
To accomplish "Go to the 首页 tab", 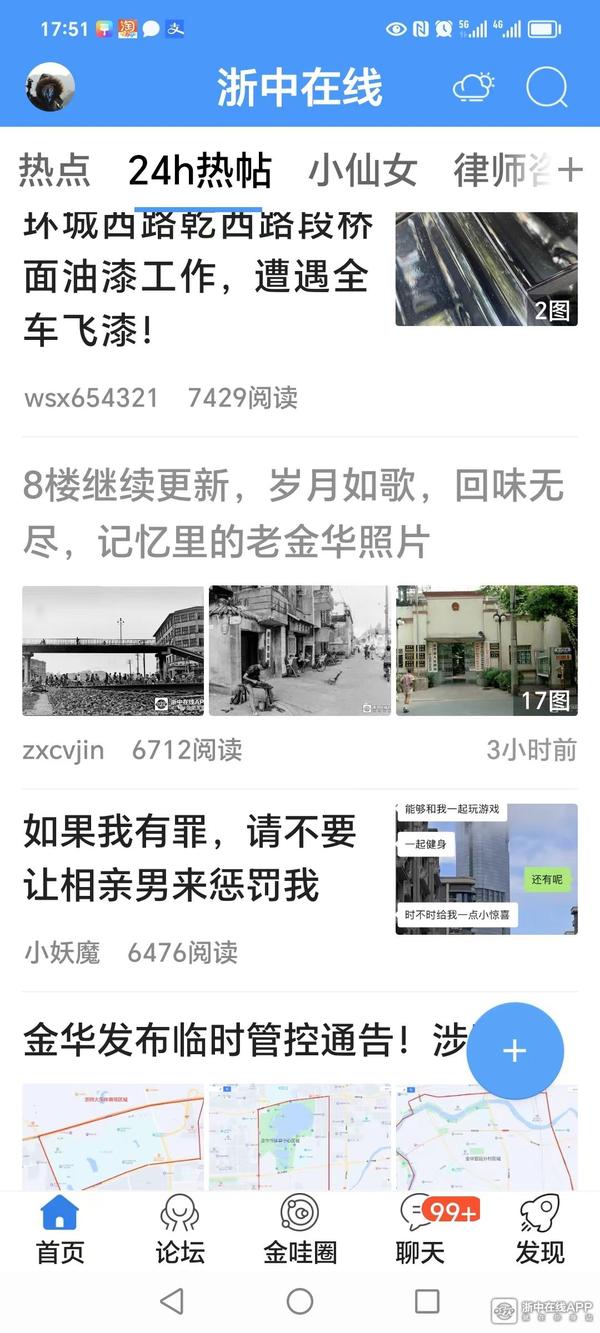I will point(60,1230).
